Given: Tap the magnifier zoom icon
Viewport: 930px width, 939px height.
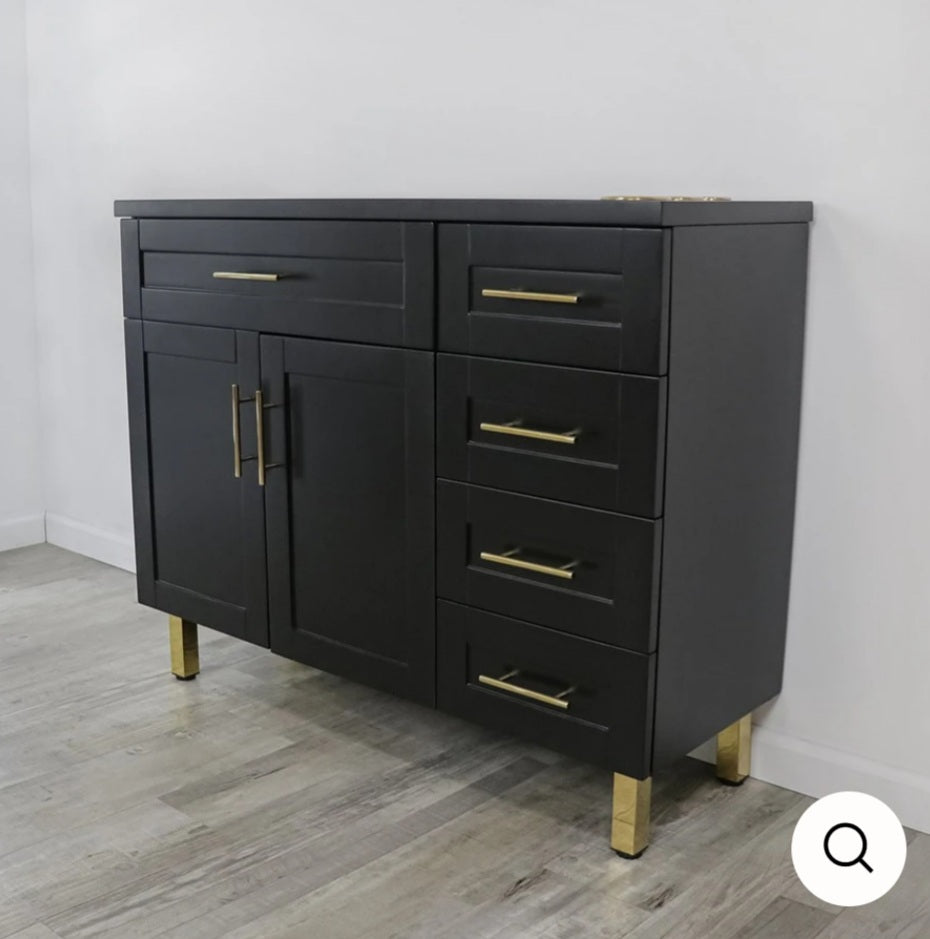Looking at the screenshot, I should pyautogui.click(x=848, y=849).
